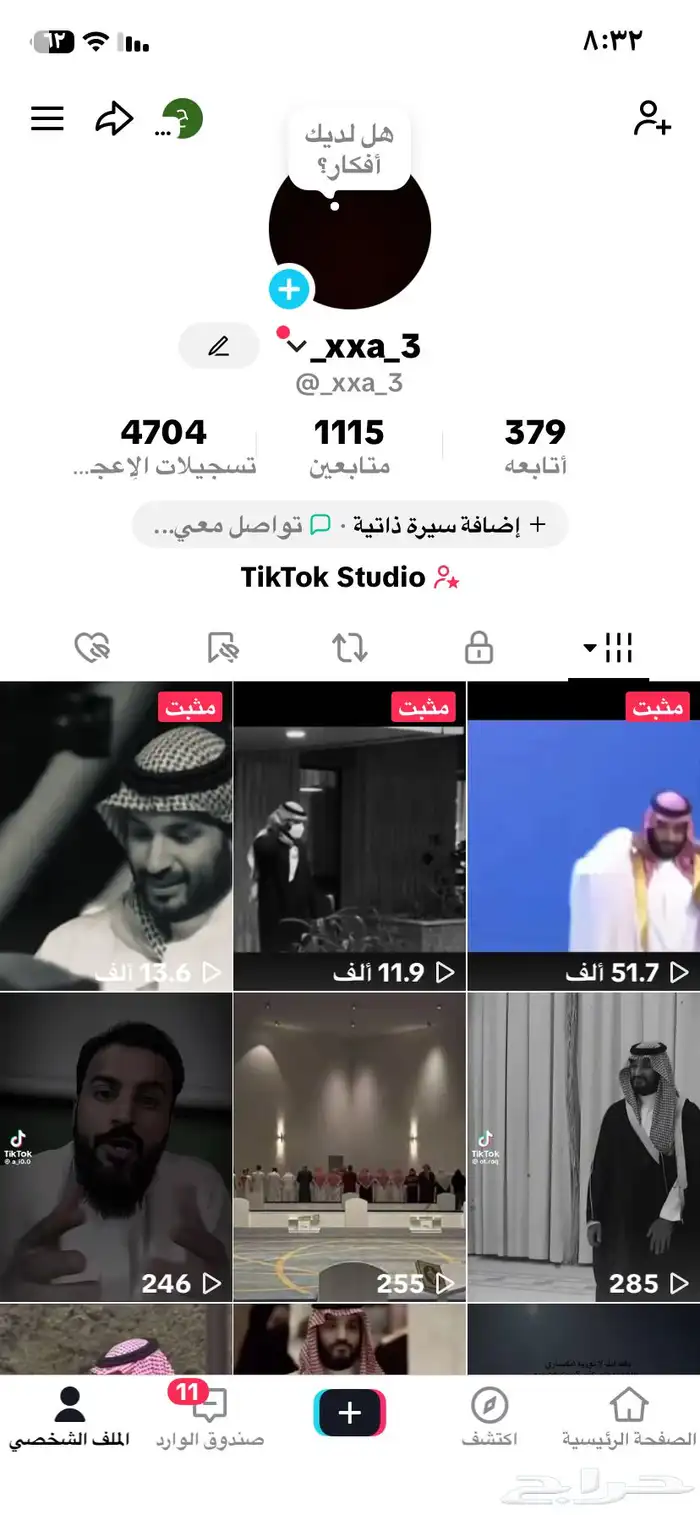Switch to the liked videos heart tab

coord(92,648)
